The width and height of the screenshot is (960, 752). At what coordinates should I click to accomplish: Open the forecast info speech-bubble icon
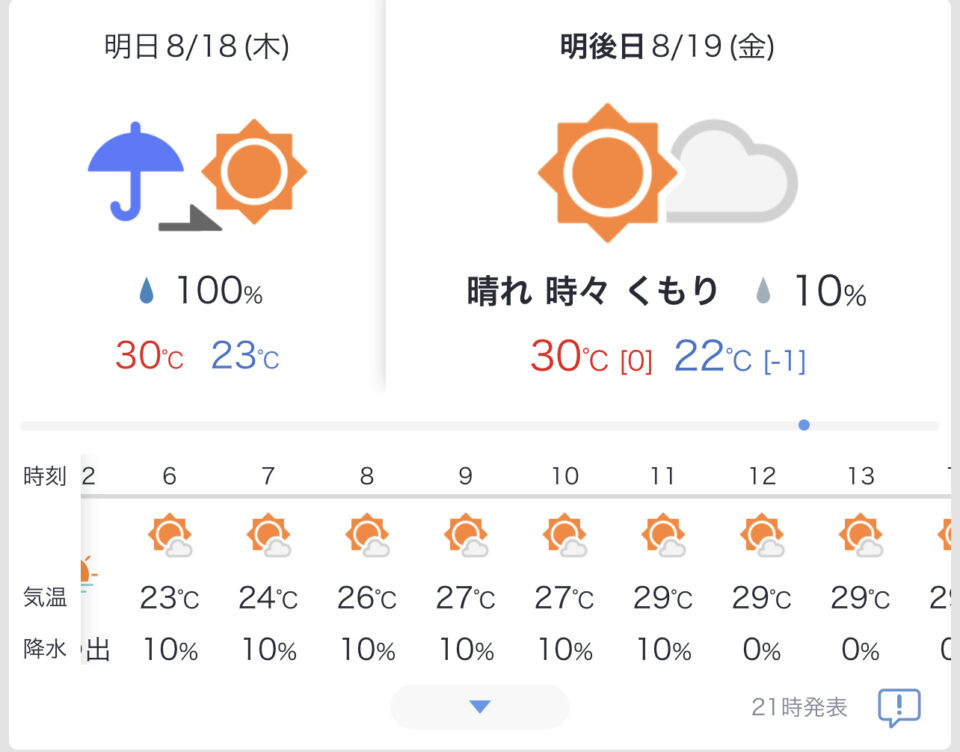coord(898,707)
